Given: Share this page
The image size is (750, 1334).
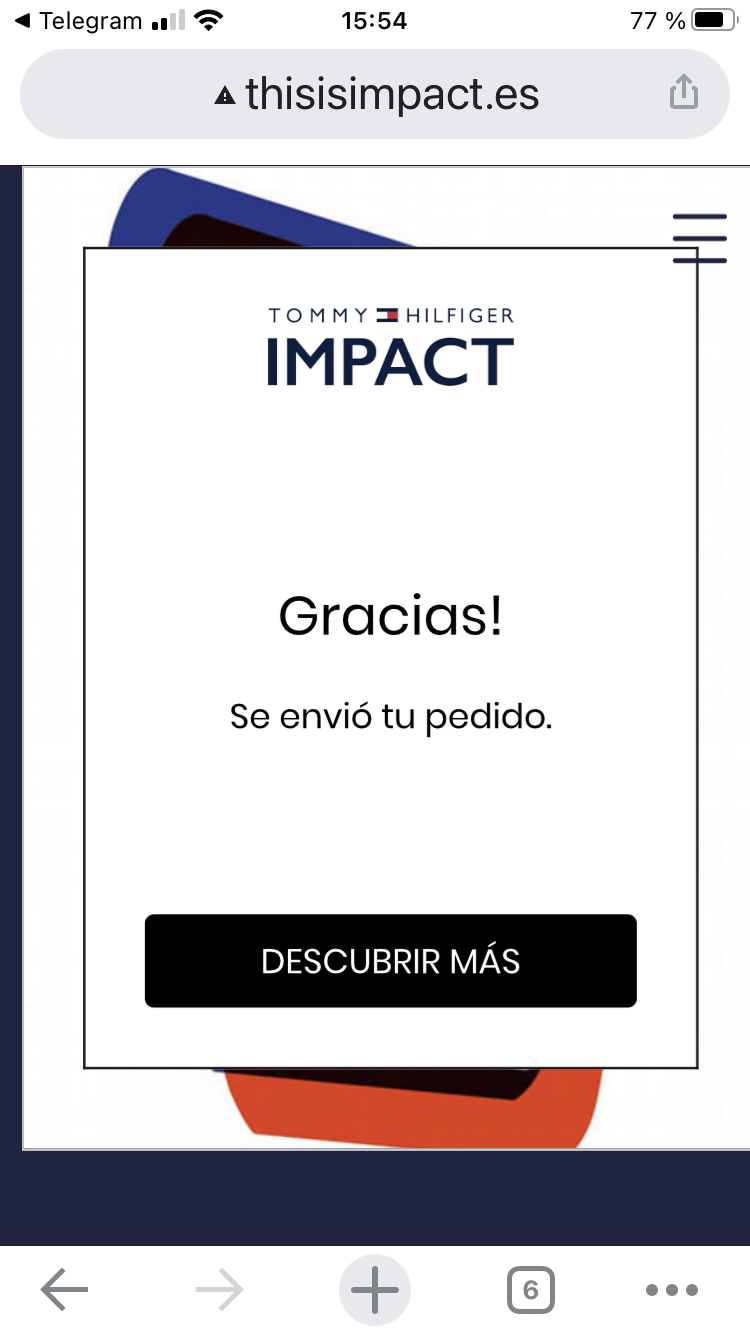Looking at the screenshot, I should tap(683, 93).
